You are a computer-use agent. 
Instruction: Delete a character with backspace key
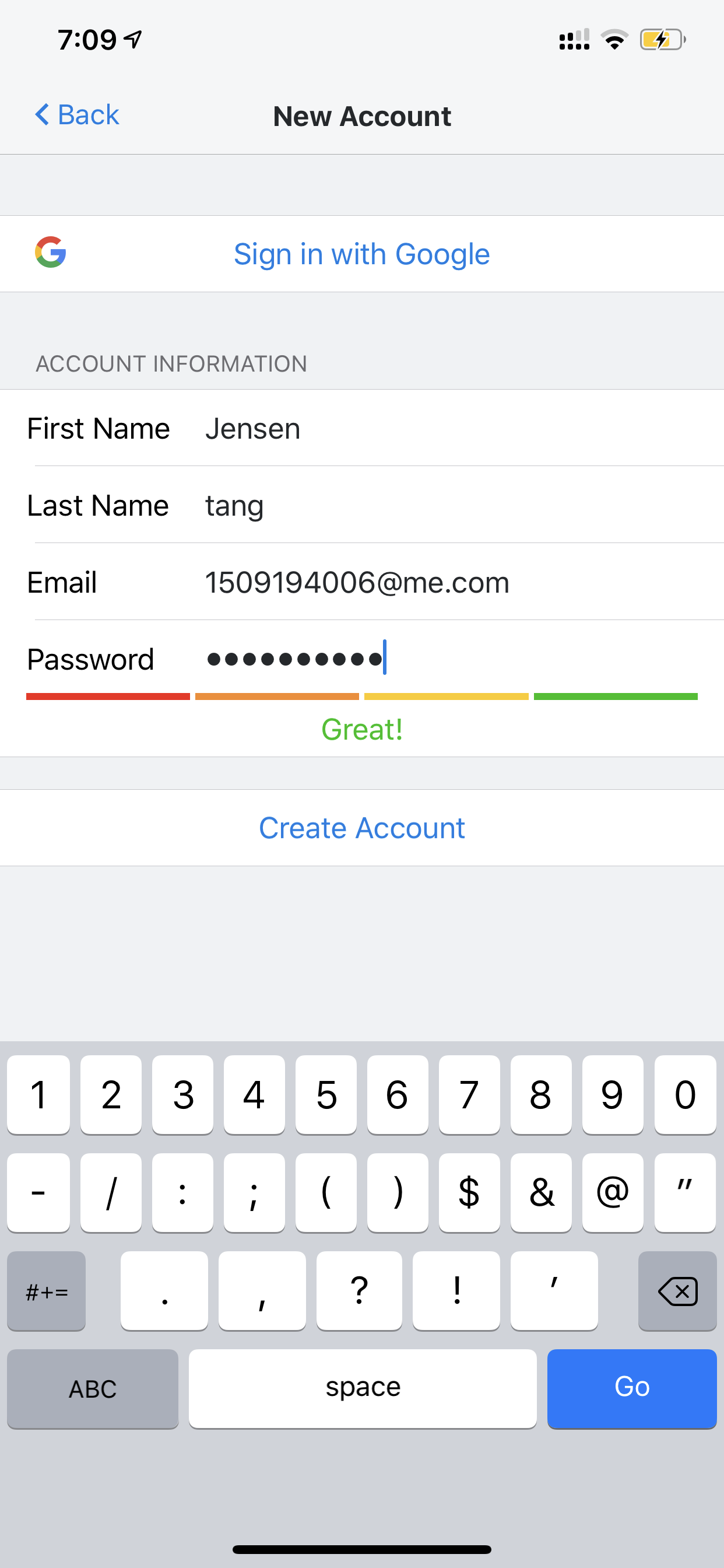(x=677, y=1290)
